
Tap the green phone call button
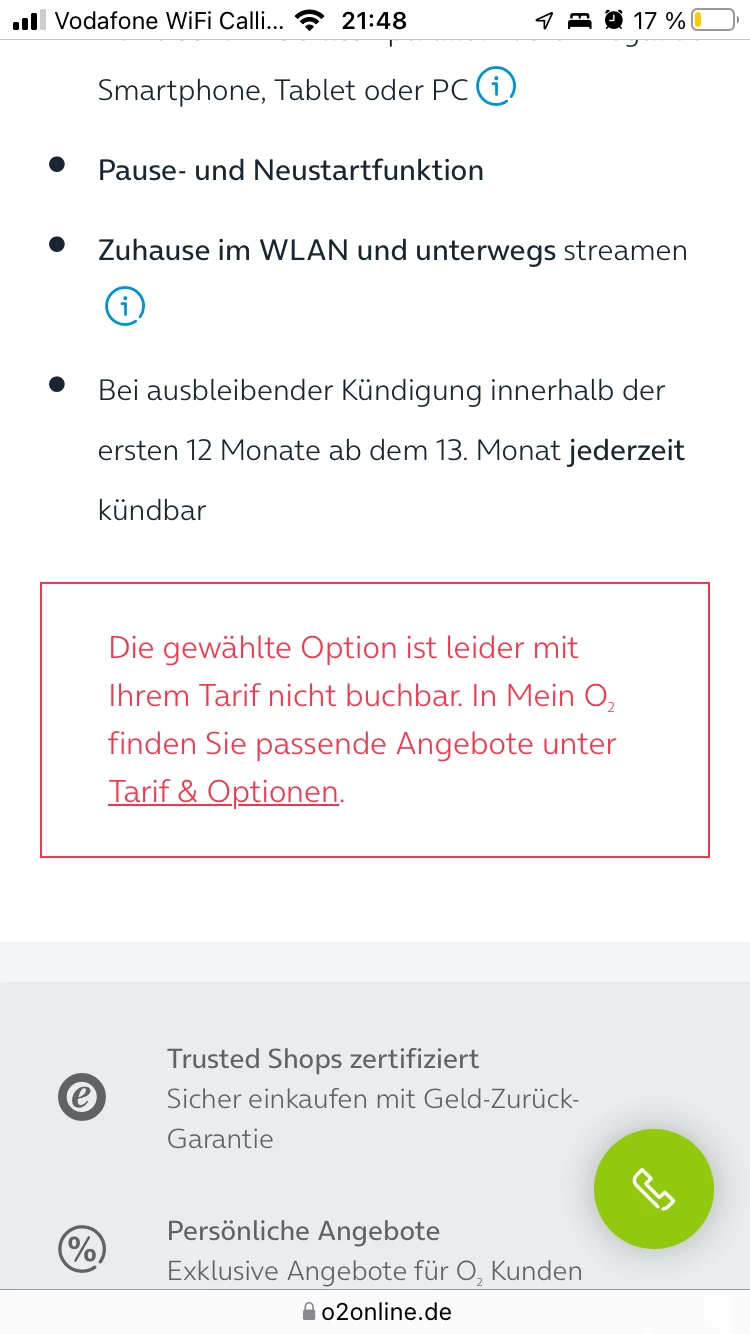click(654, 1189)
